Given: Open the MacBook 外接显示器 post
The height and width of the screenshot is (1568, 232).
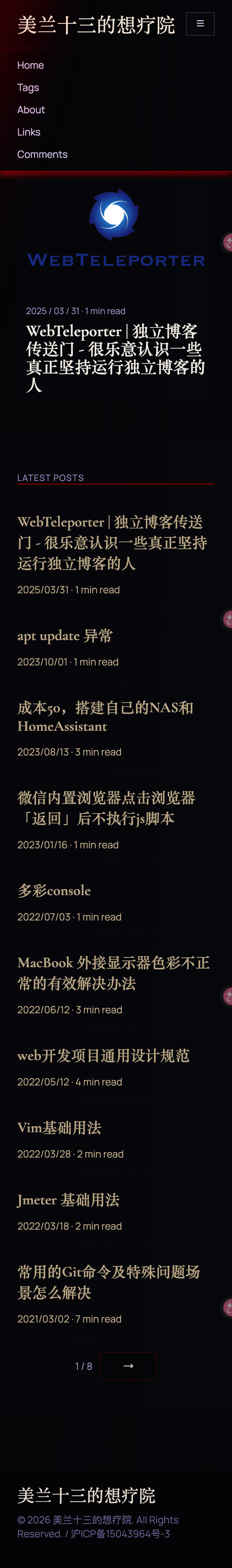Looking at the screenshot, I should (113, 973).
